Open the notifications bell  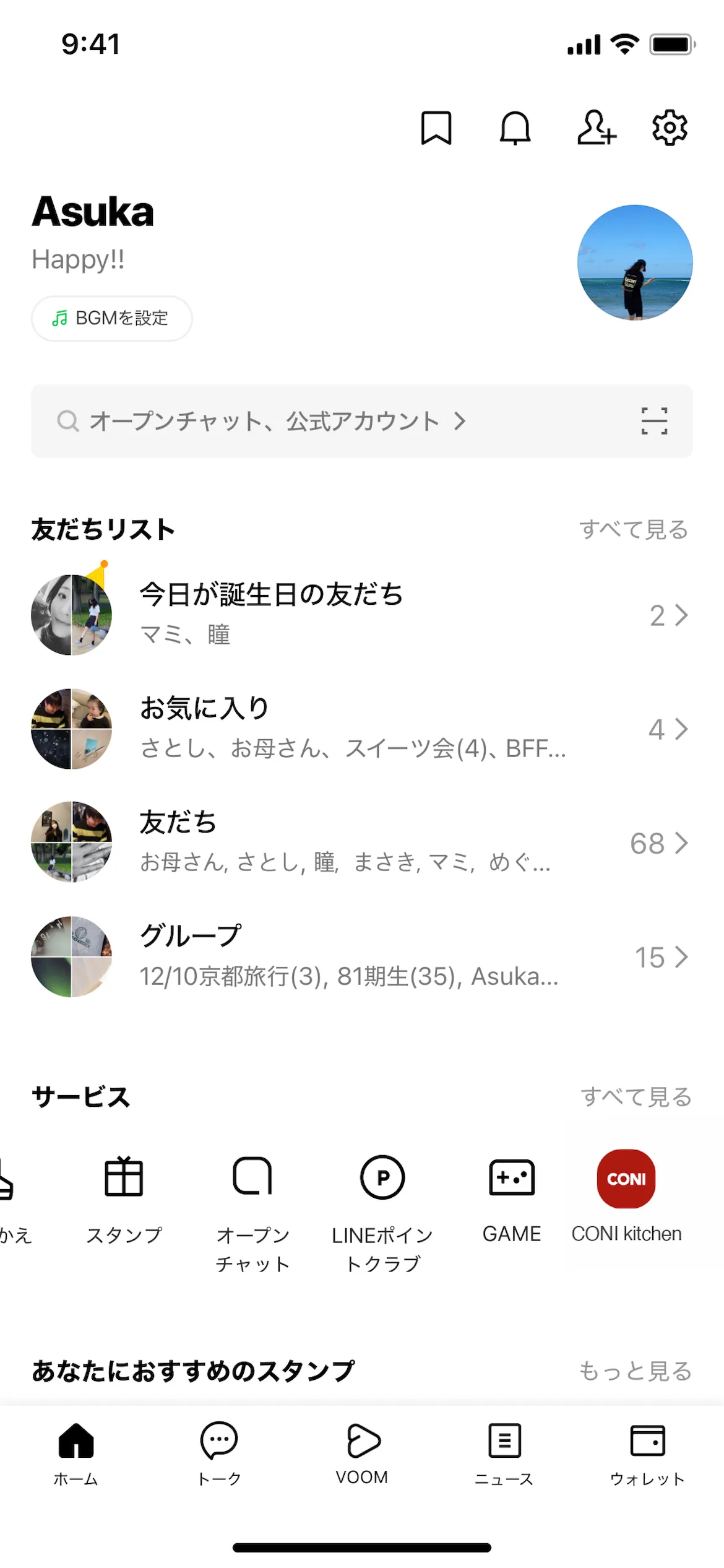(515, 128)
